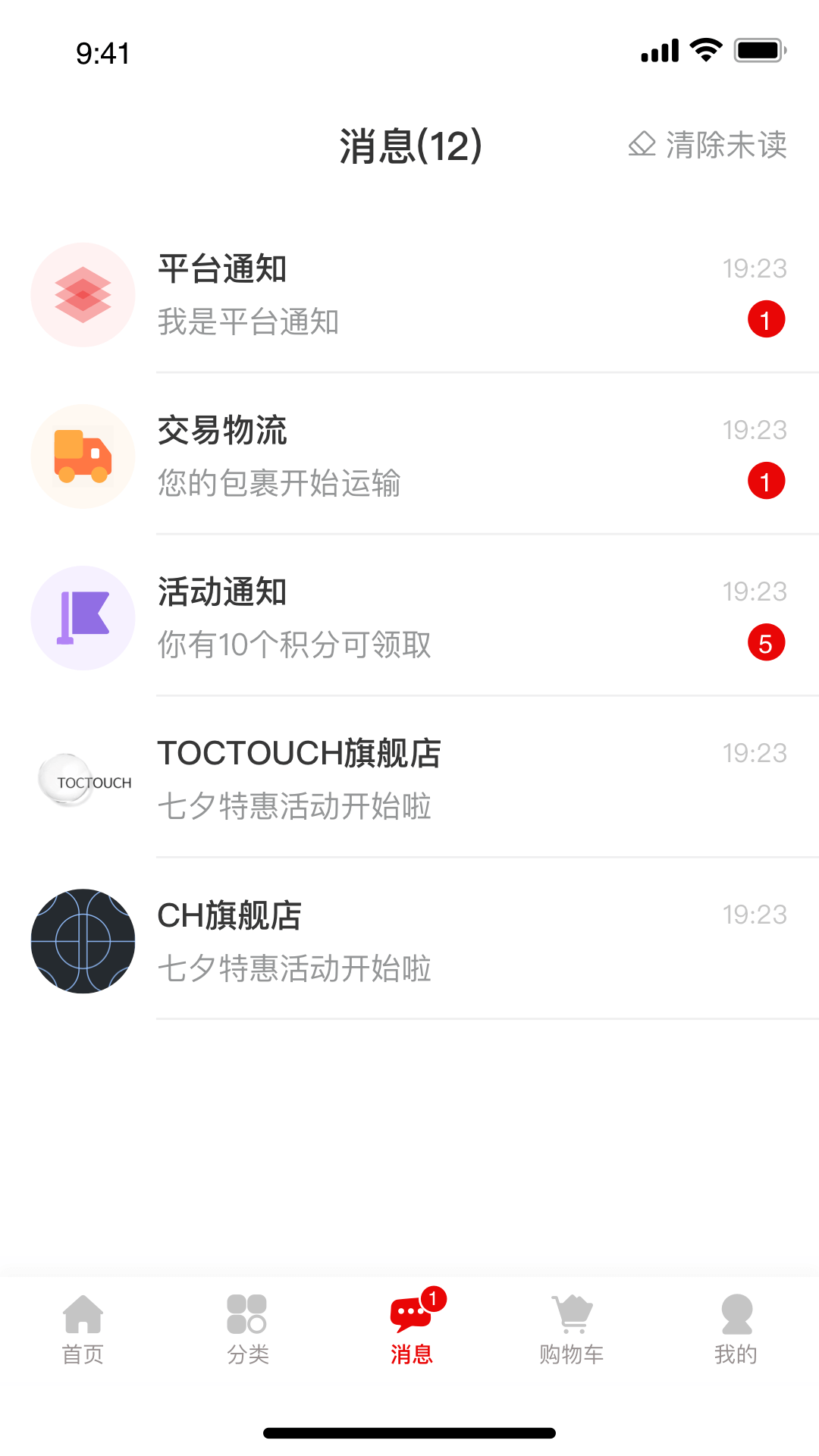Tap the unread badge on 平台通知
The width and height of the screenshot is (819, 1456).
767,320
